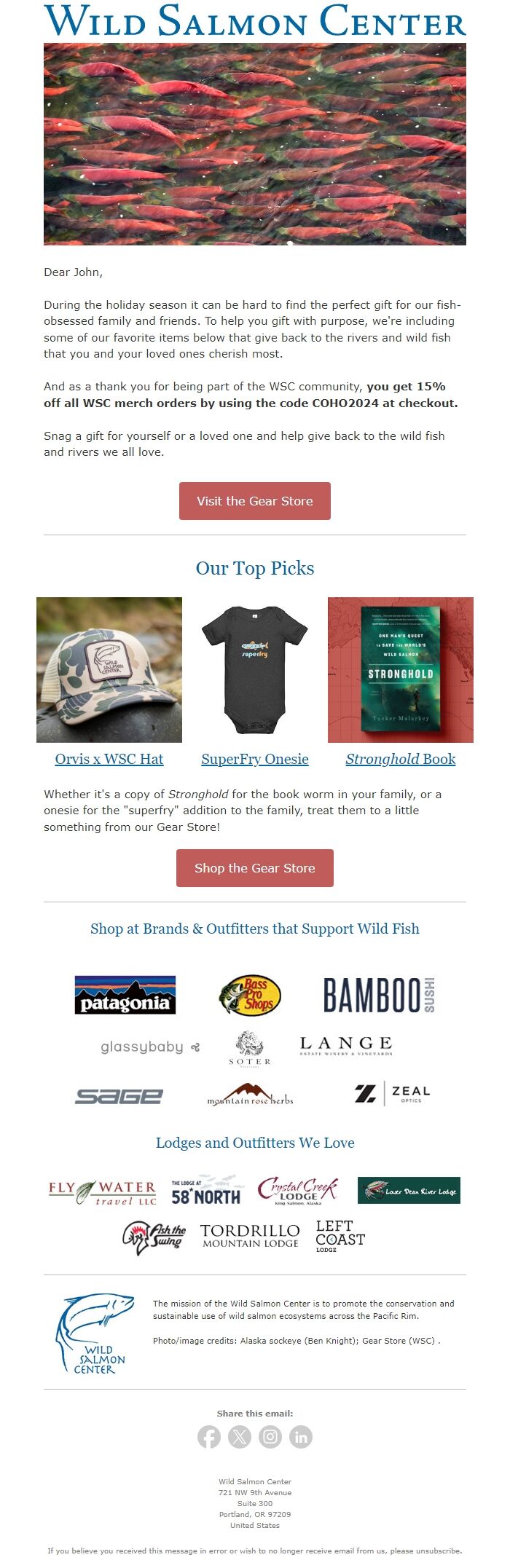
Task: Share this email on X
Action: point(240,1436)
